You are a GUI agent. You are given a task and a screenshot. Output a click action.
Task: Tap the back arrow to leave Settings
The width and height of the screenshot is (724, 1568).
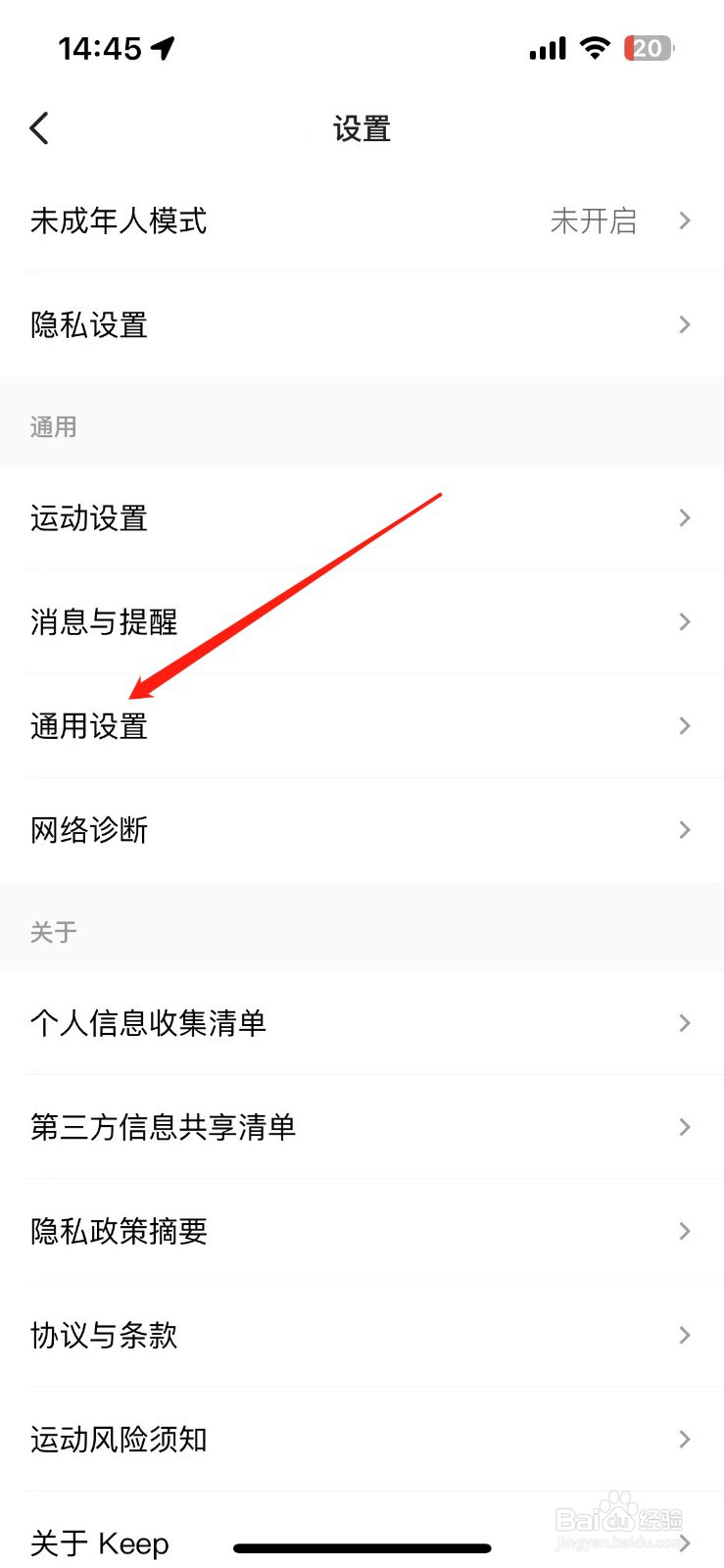click(x=39, y=127)
